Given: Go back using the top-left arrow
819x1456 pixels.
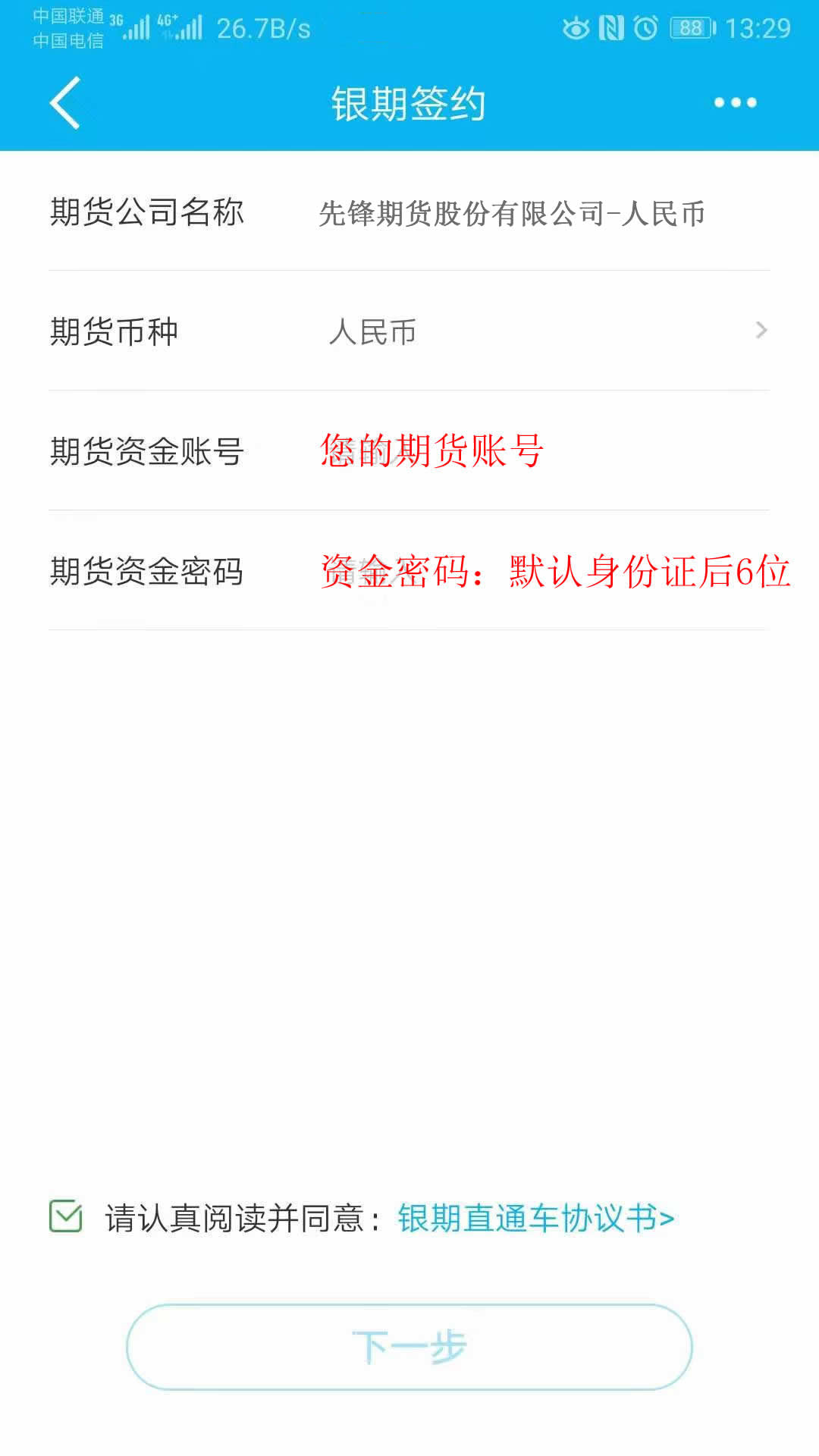Looking at the screenshot, I should pyautogui.click(x=65, y=103).
